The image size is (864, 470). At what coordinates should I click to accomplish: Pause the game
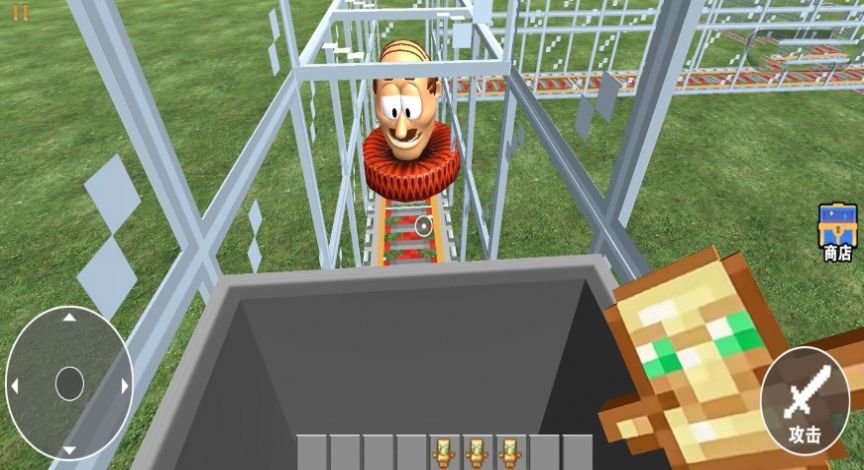coord(21,12)
